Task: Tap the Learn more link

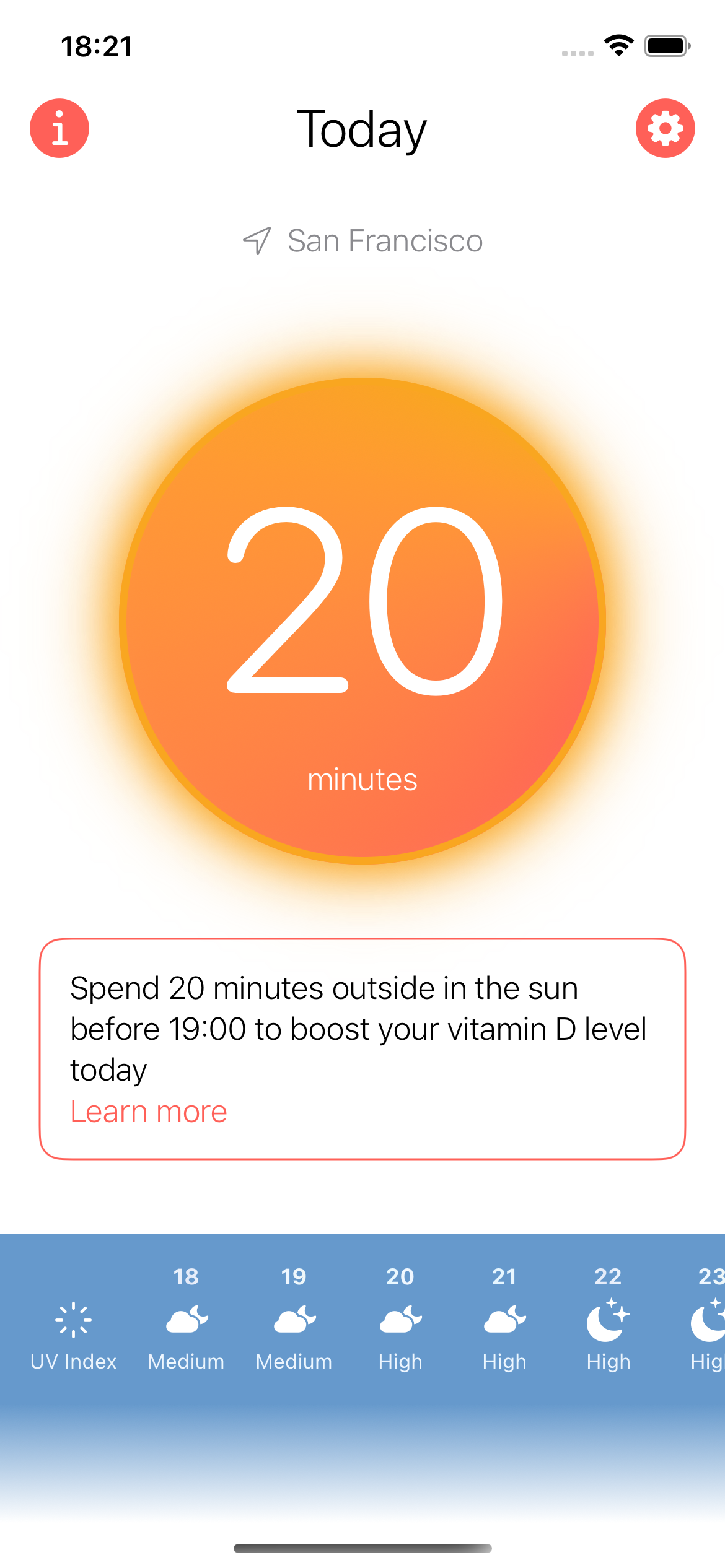Action: 149,1112
